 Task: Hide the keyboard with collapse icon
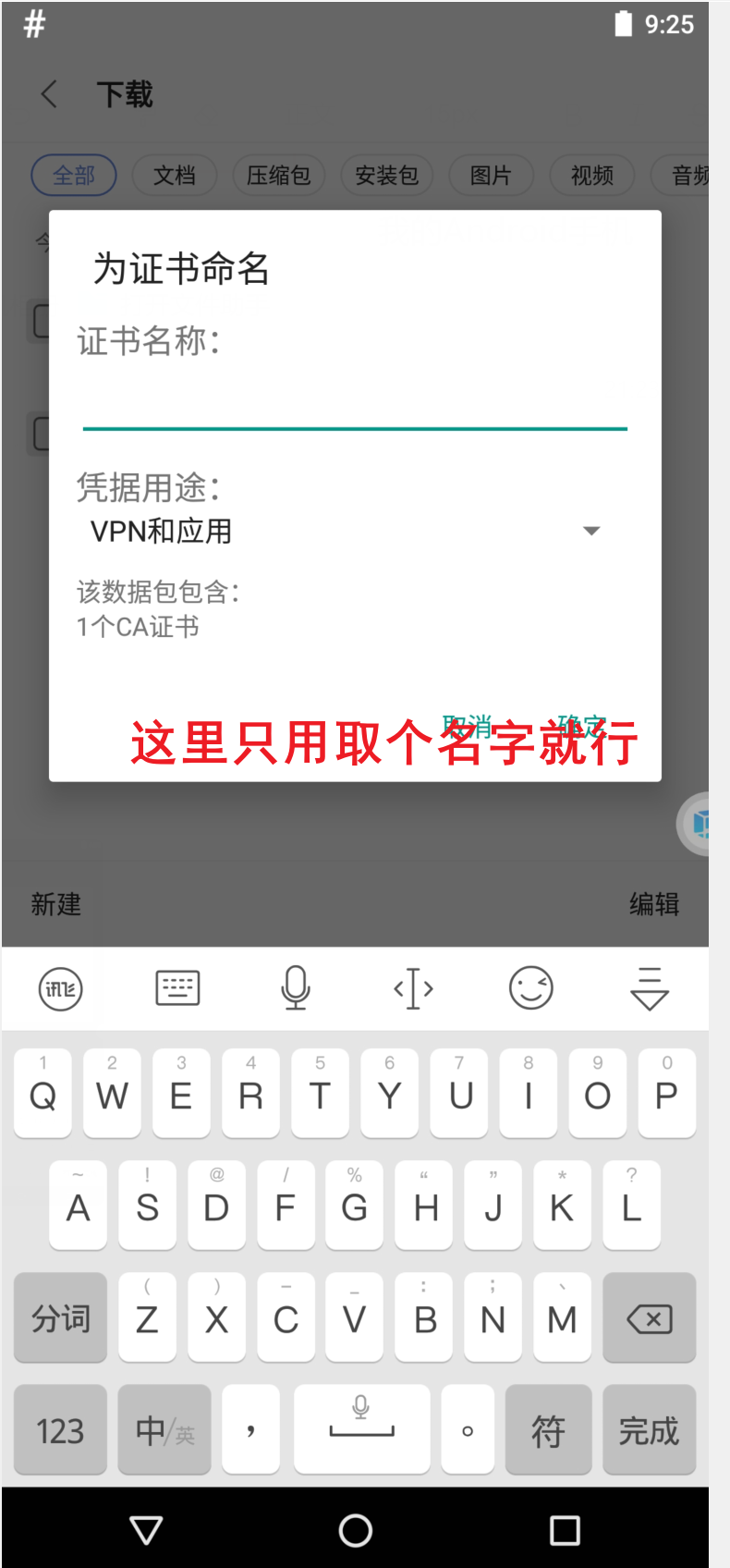tap(650, 988)
